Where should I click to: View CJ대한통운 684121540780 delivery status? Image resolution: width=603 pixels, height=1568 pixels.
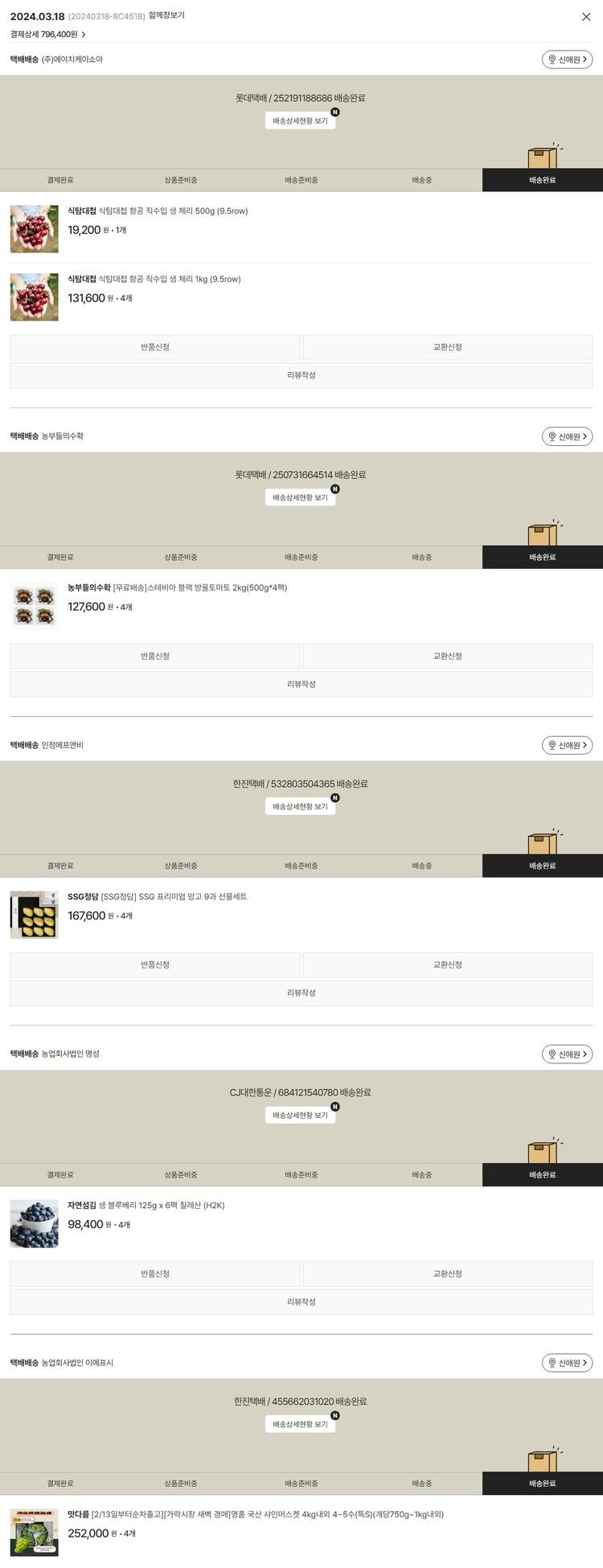point(300,1115)
